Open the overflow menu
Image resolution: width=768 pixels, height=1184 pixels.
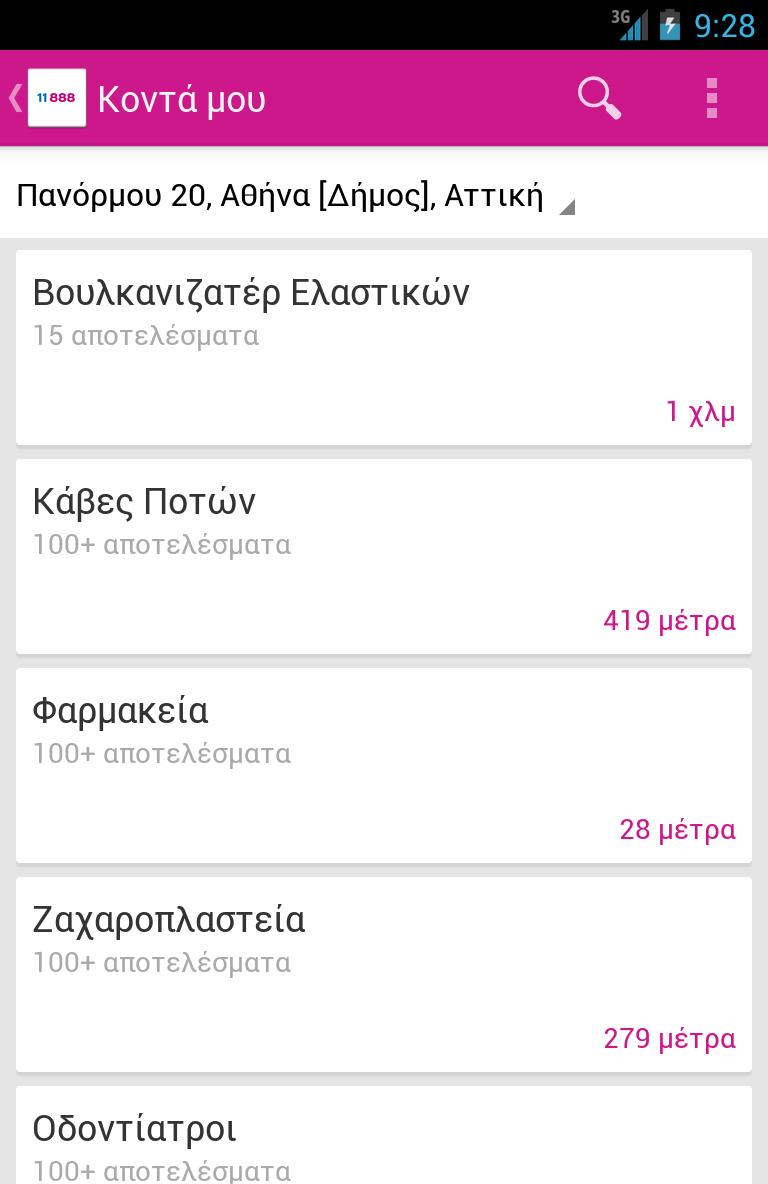click(711, 98)
